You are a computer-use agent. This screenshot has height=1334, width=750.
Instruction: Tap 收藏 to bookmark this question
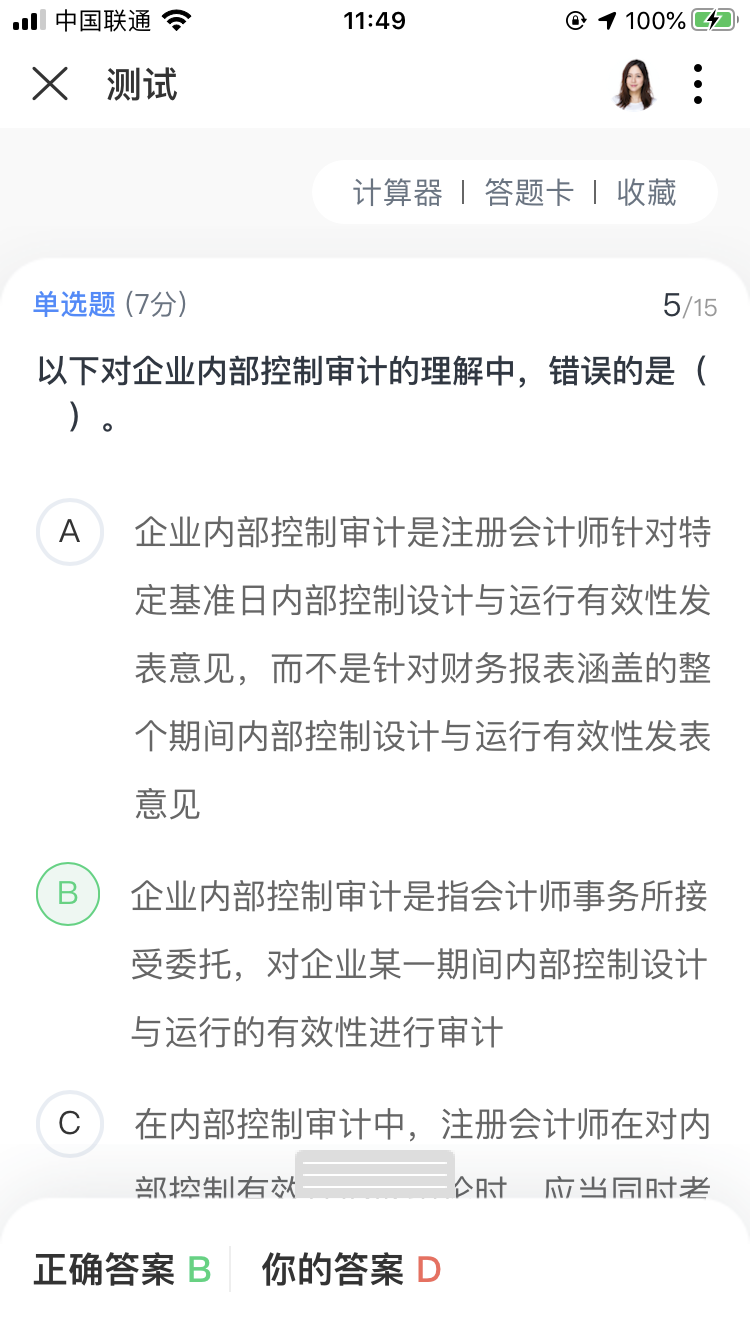647,192
